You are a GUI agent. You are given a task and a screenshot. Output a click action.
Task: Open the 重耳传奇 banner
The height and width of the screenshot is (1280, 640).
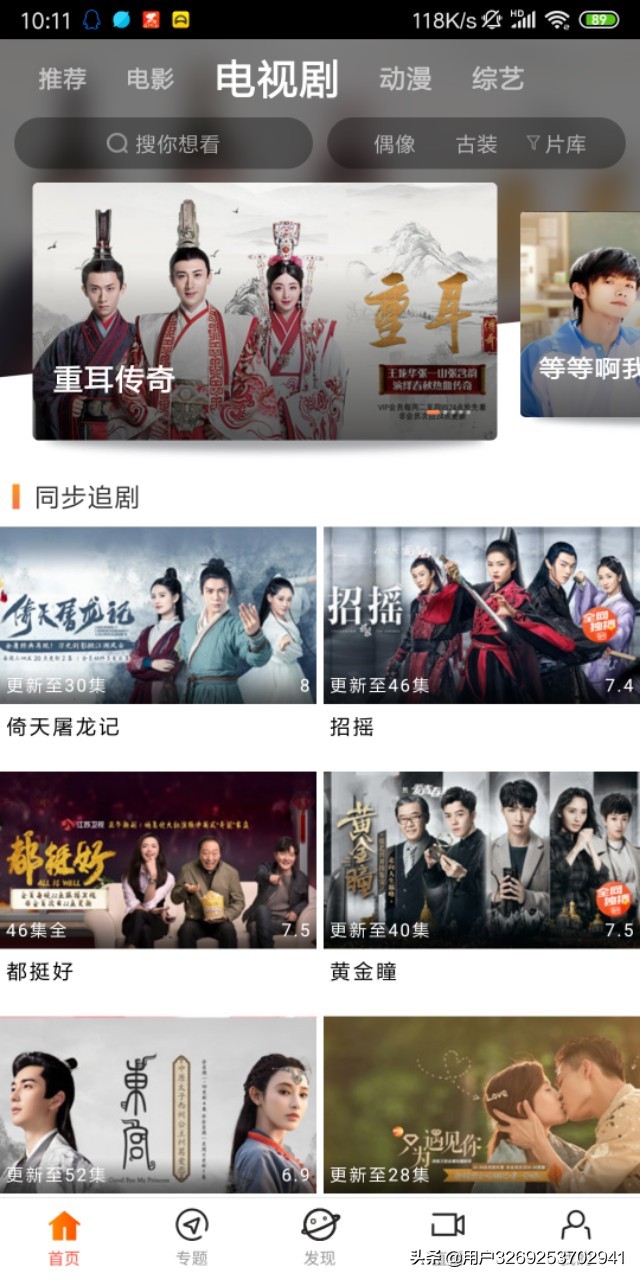pos(265,310)
